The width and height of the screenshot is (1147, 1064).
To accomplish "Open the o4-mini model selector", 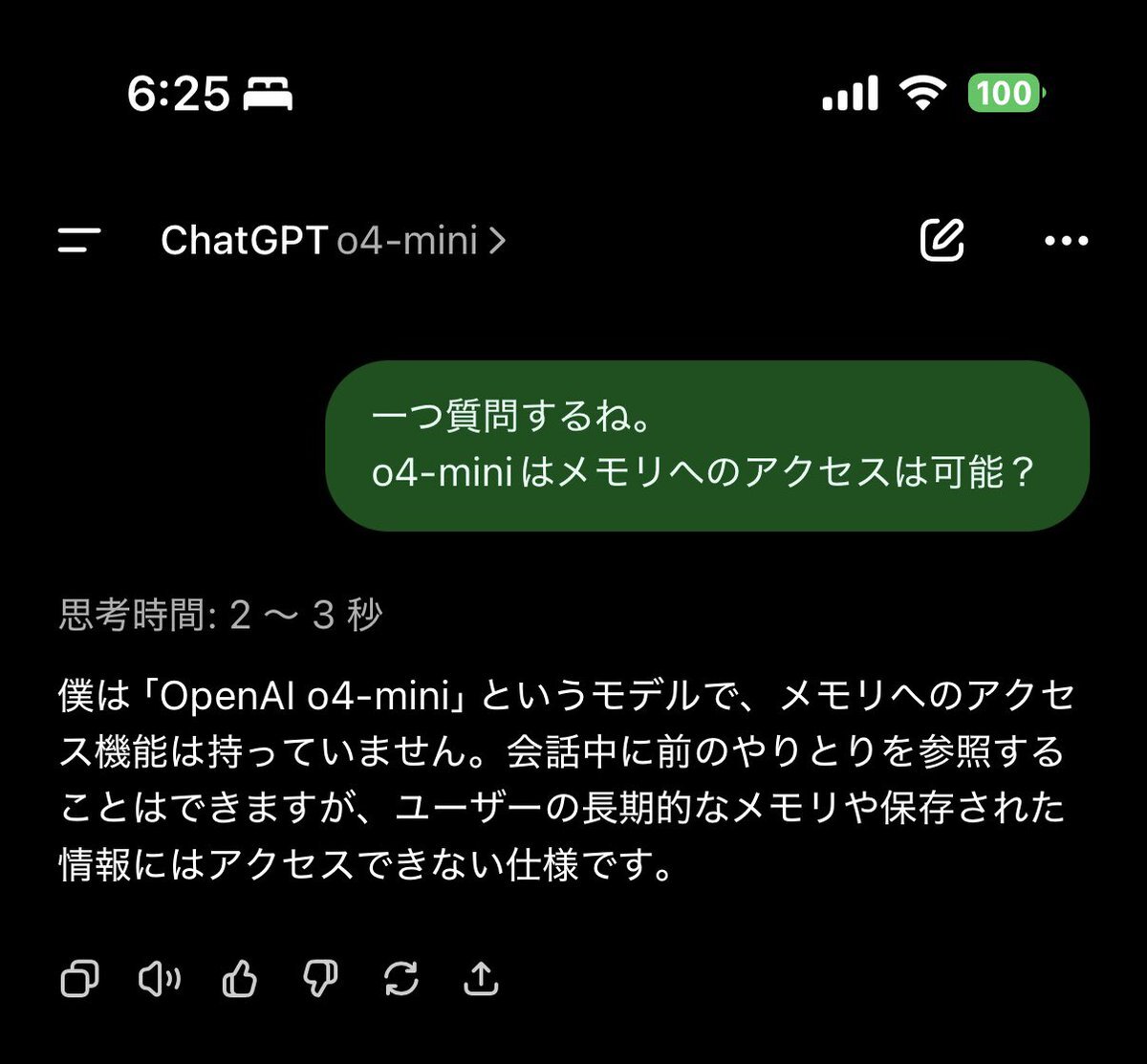I will coord(419,241).
